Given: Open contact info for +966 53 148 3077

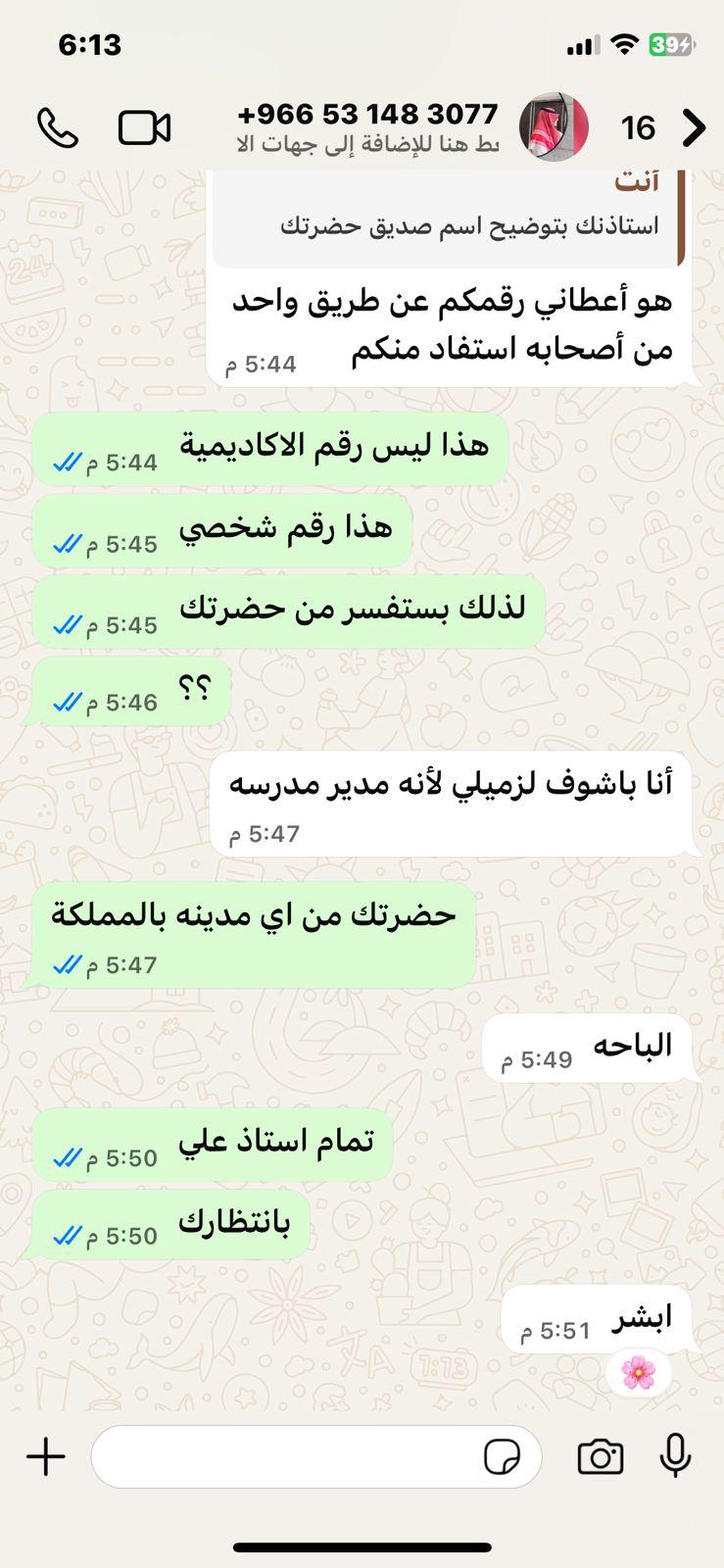Looking at the screenshot, I should [x=367, y=127].
